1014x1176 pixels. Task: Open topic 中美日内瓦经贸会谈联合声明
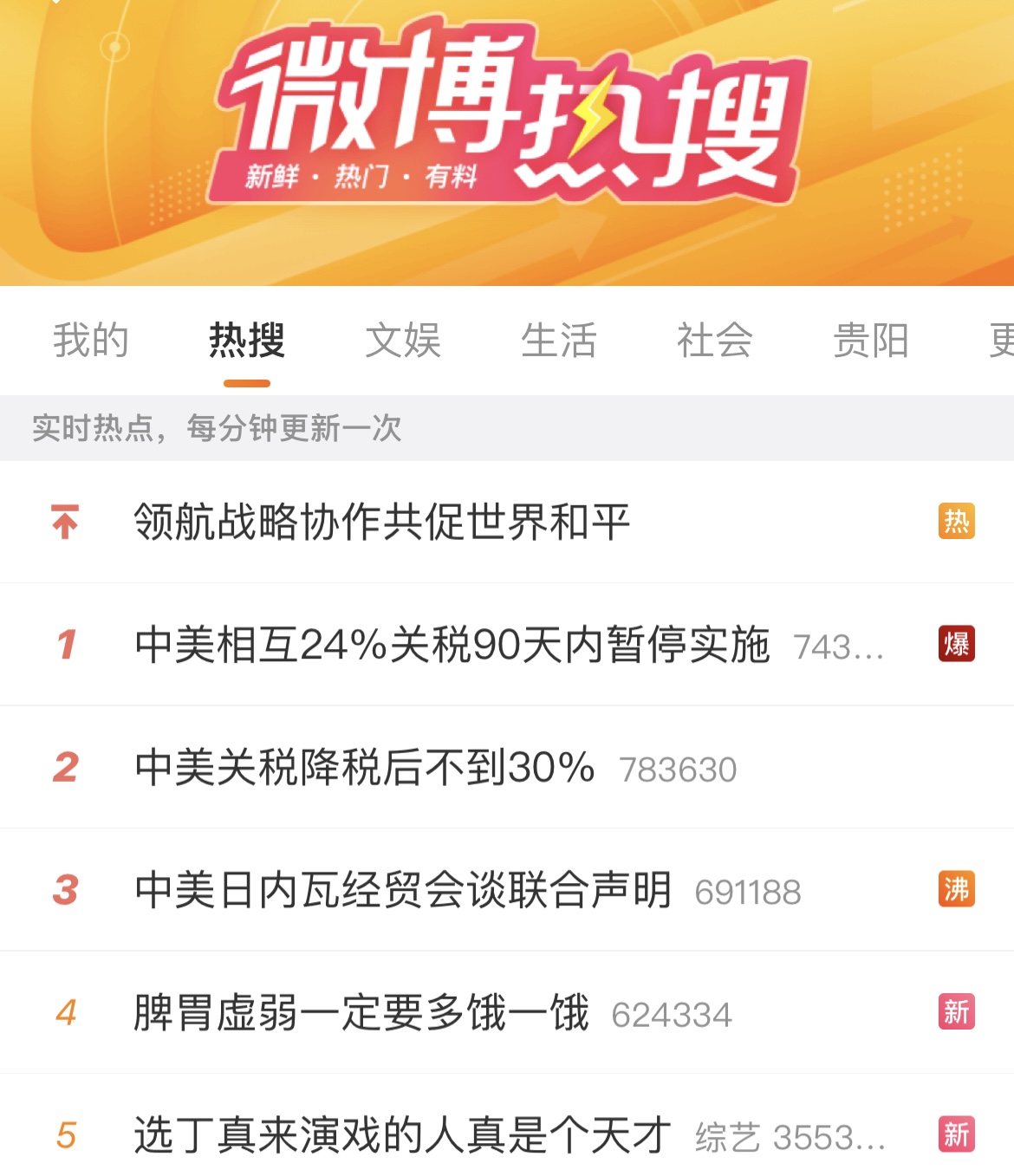click(x=403, y=890)
